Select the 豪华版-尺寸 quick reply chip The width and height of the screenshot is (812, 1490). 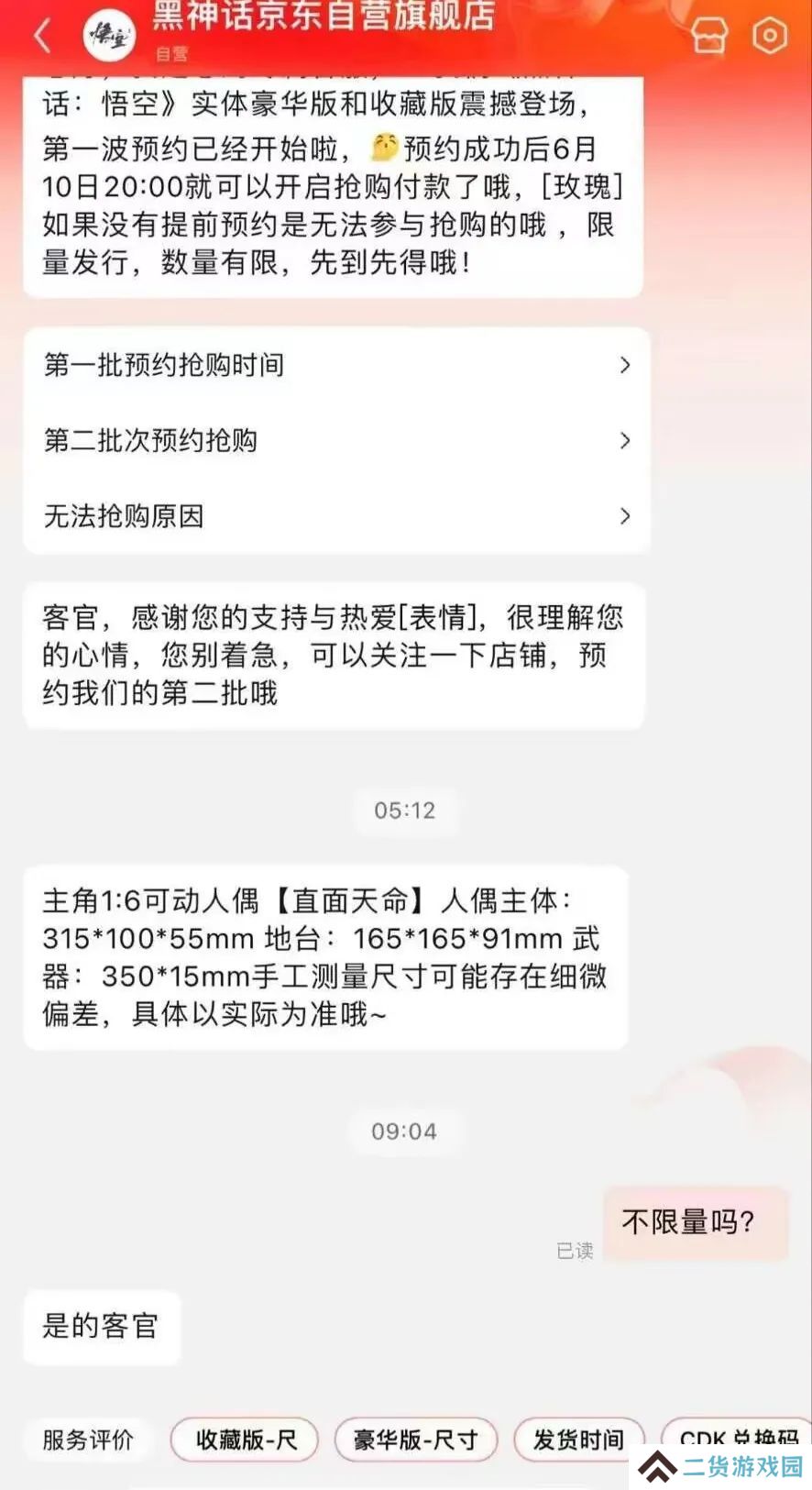(415, 1440)
